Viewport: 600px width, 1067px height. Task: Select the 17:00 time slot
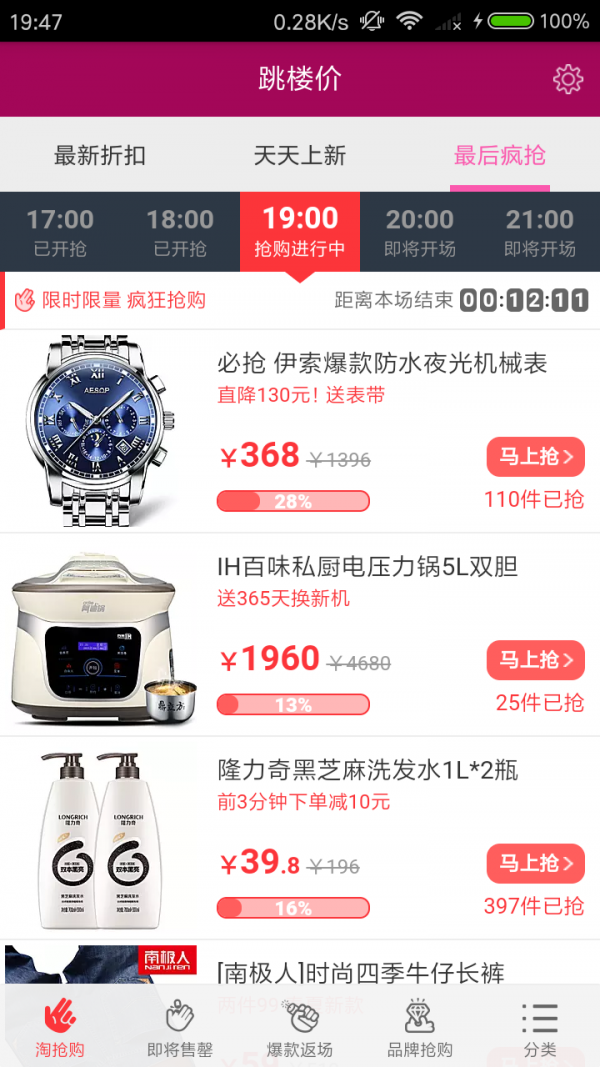(60, 232)
